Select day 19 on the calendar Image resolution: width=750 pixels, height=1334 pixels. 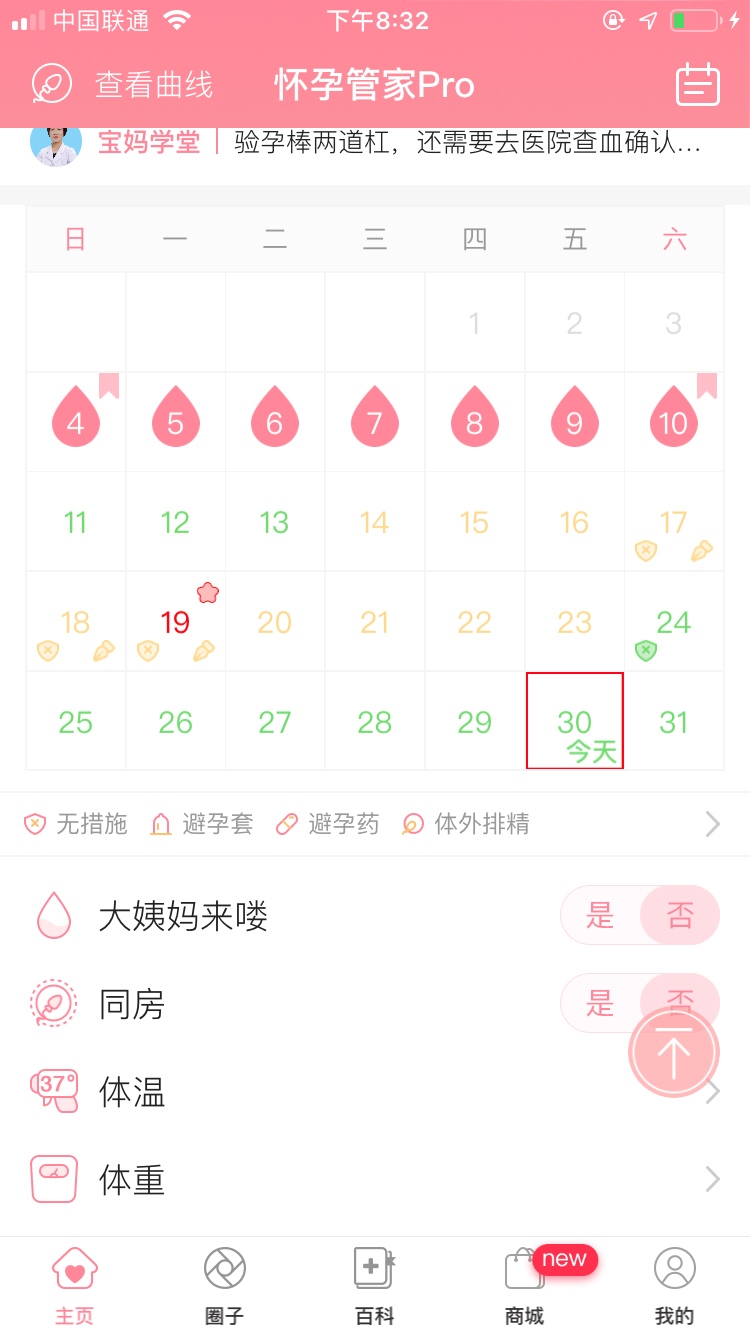click(x=175, y=622)
